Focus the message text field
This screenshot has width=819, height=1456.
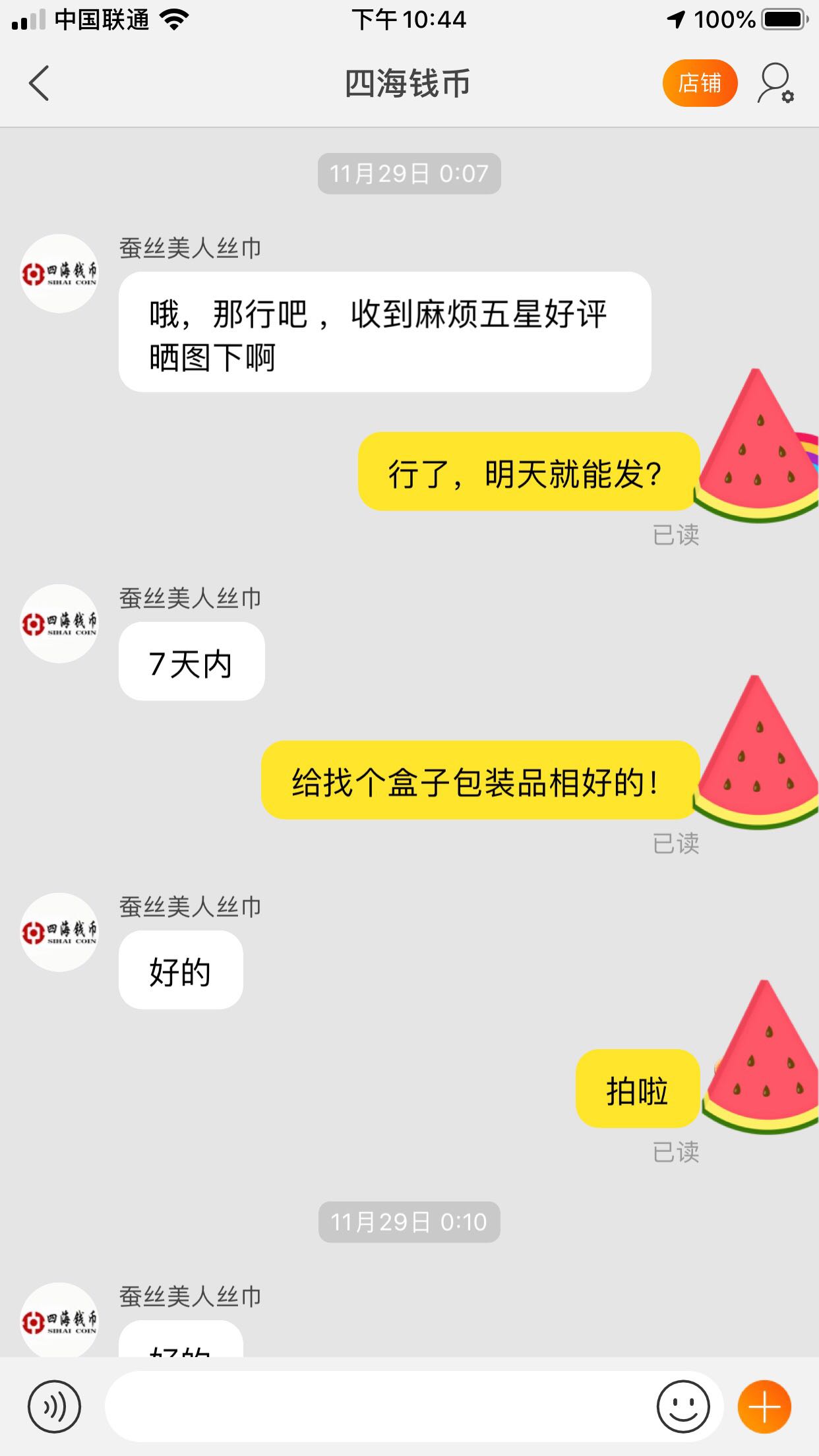(376, 1407)
